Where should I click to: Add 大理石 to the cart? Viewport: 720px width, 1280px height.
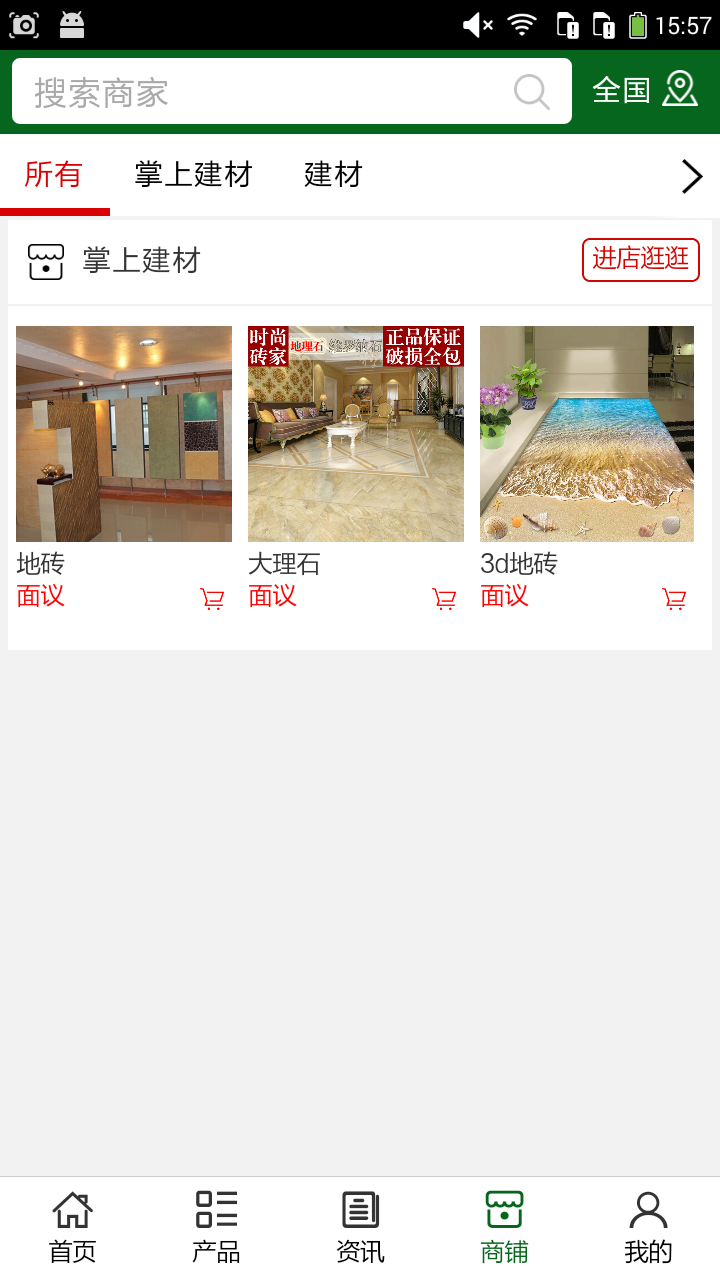coord(444,599)
